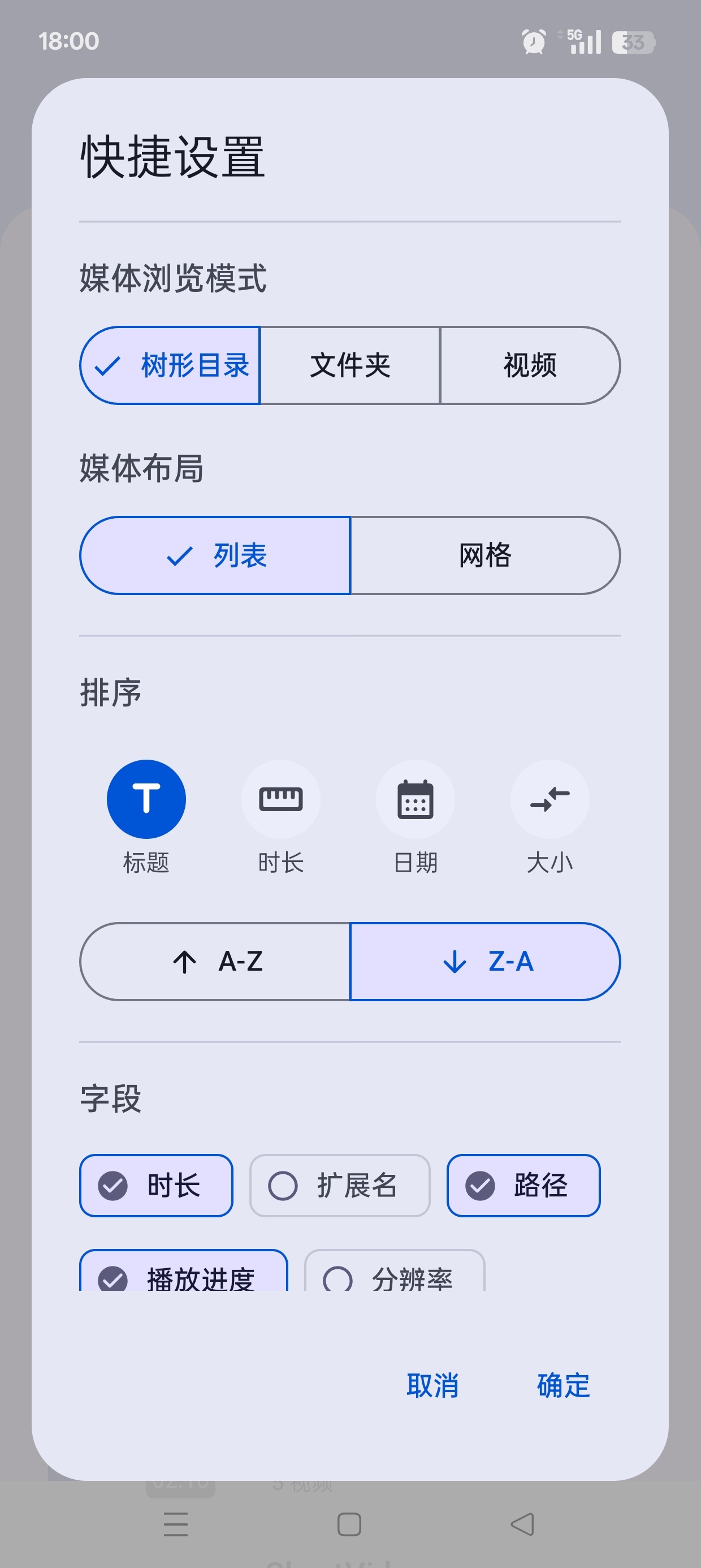The width and height of the screenshot is (701, 1568).
Task: Uncheck the 播放进度 field chip
Action: point(183,1271)
